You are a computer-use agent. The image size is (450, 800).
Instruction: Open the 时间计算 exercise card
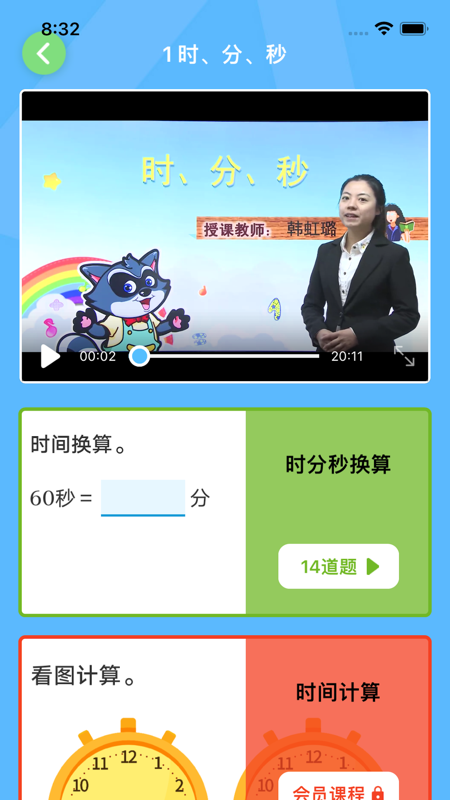[225, 718]
